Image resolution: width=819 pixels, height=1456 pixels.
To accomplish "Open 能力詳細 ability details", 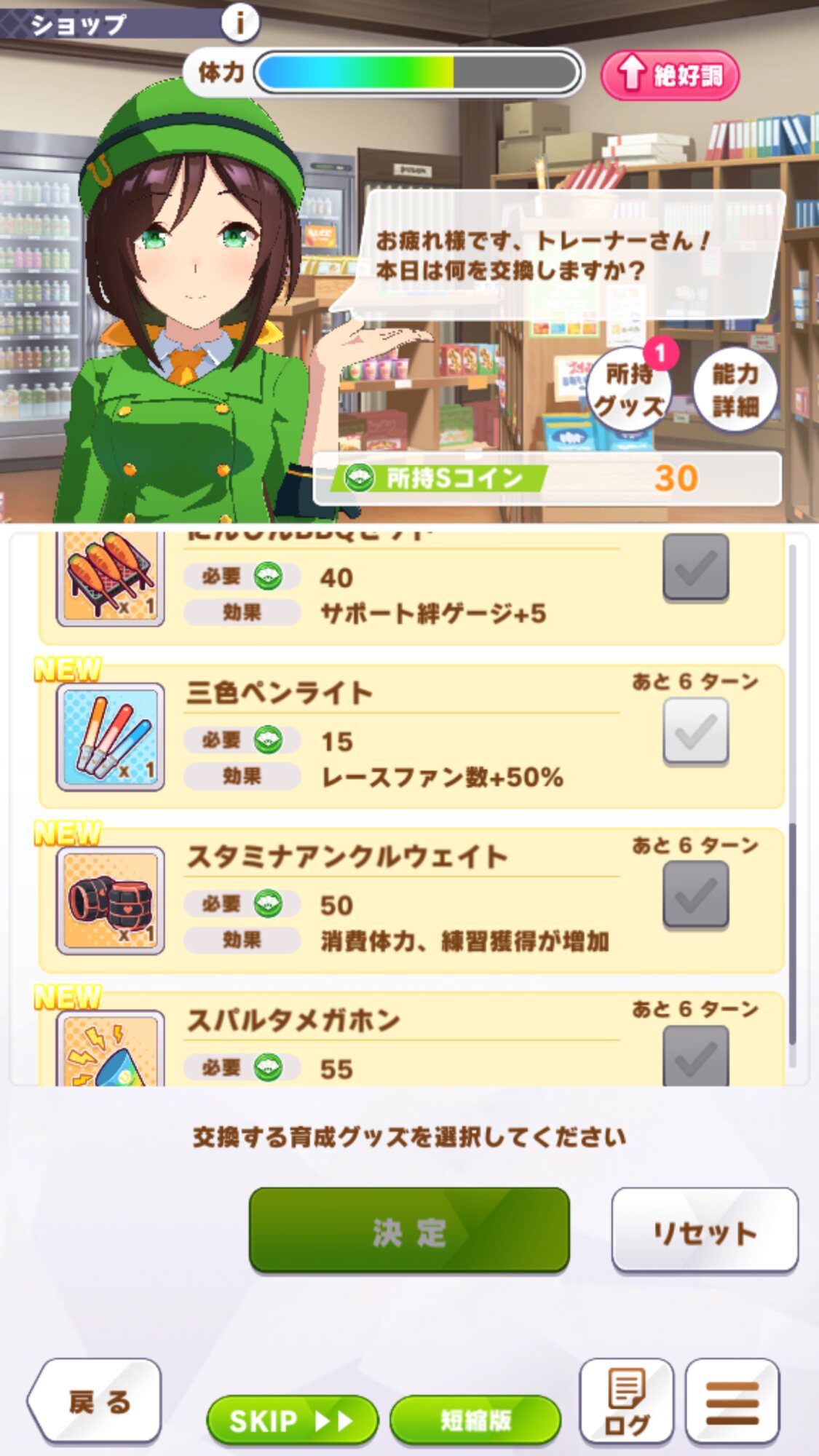I will (x=735, y=389).
